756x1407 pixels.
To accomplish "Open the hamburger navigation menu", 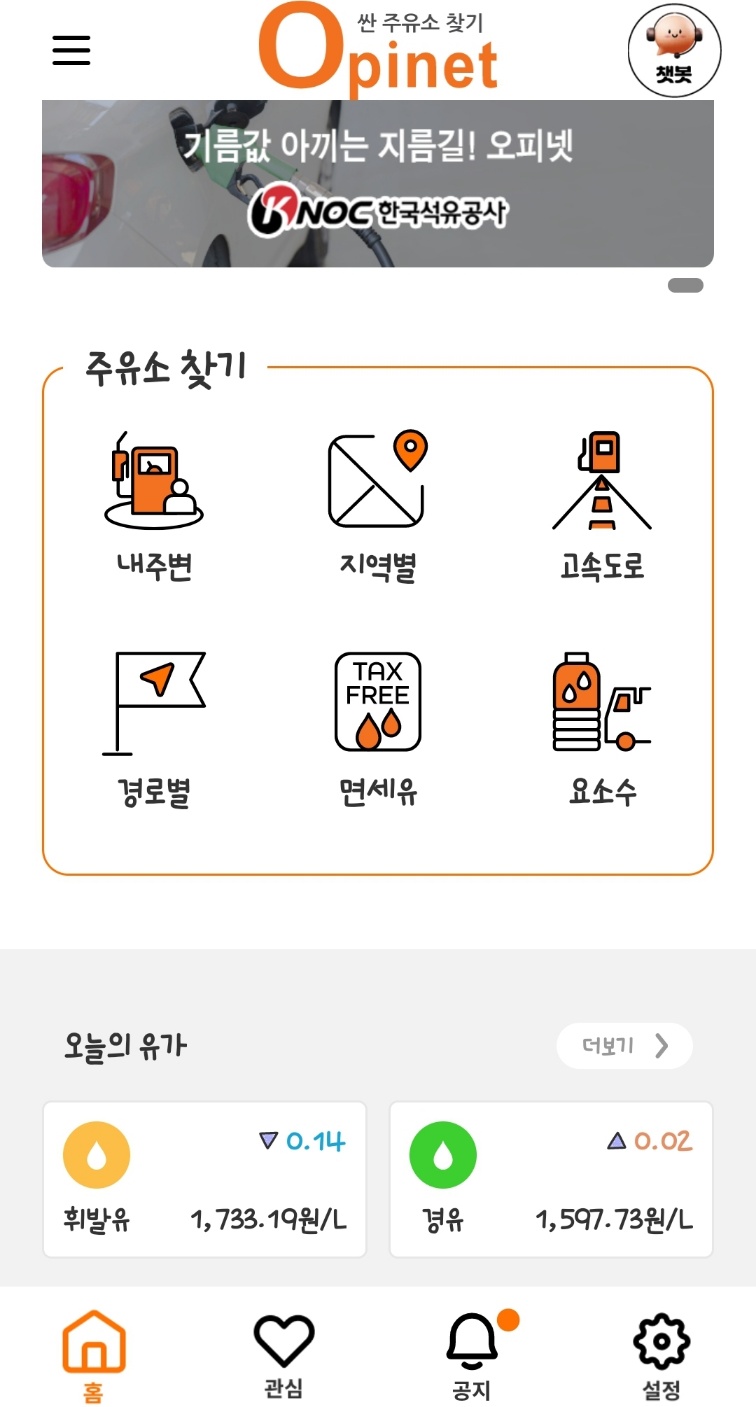I will 70,49.
